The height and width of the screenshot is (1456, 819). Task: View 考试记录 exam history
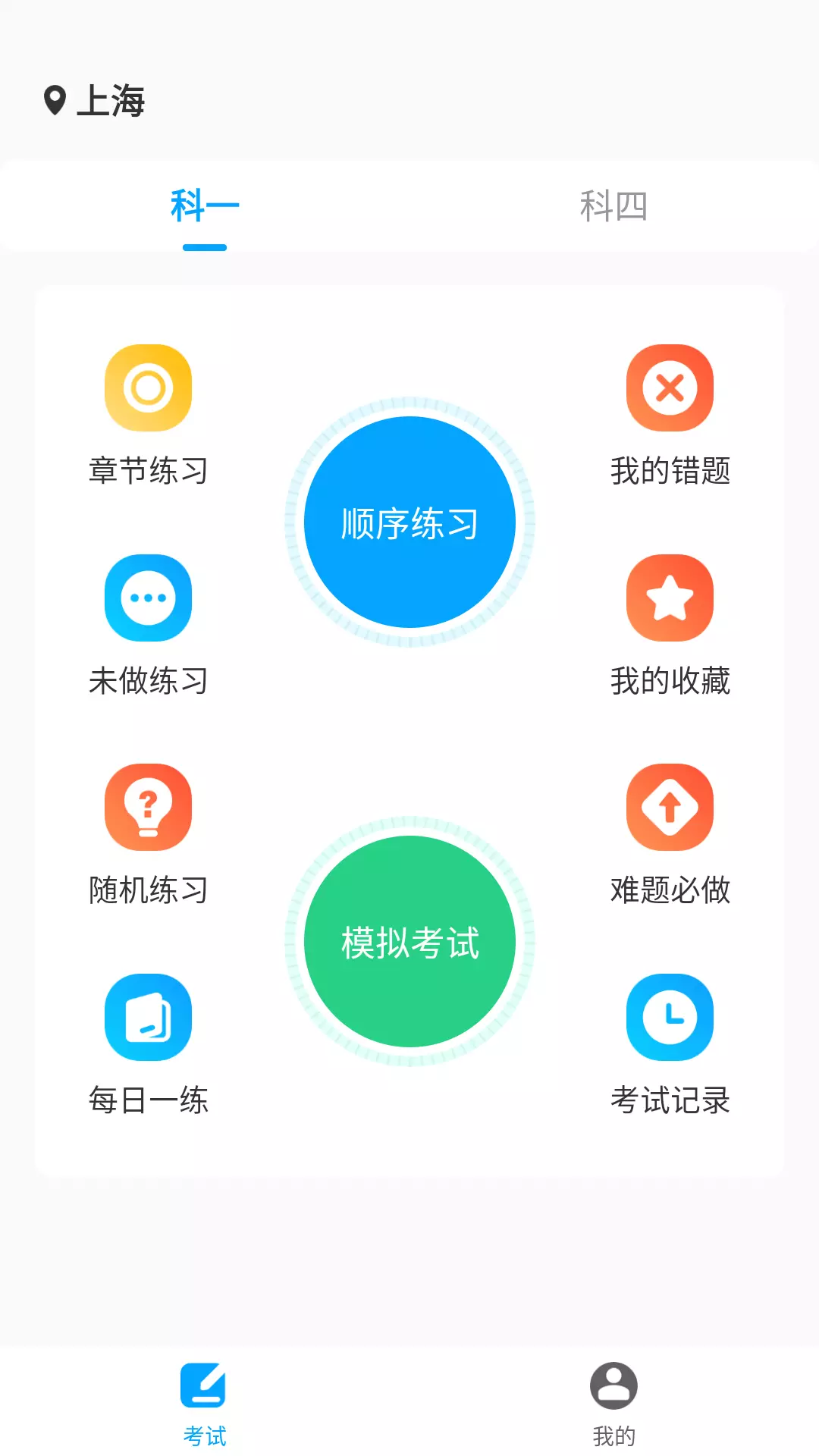(670, 1045)
